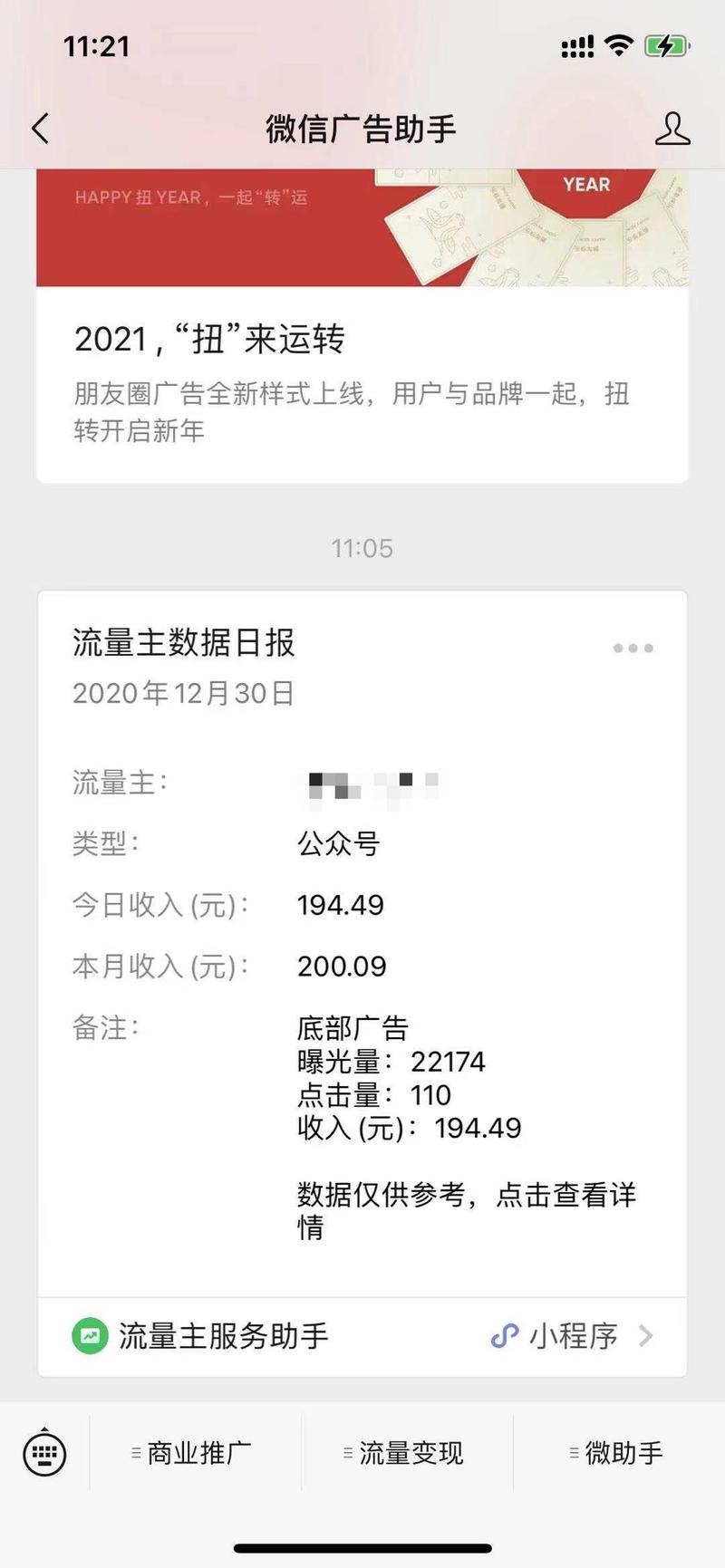Expand the submenu marker beside 流量变现
Viewport: 725px width, 1568px height.
tap(344, 1453)
